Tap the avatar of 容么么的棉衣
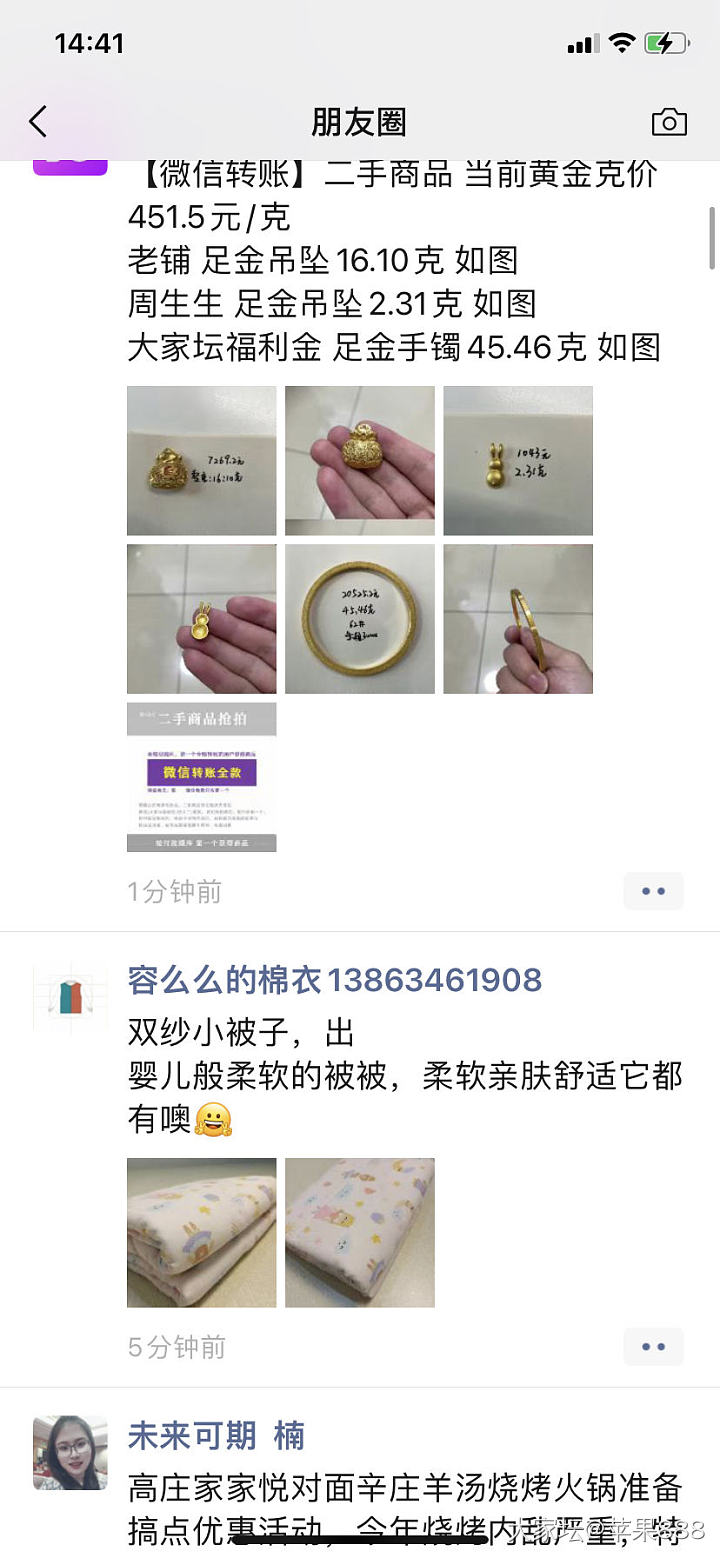 [x=70, y=998]
